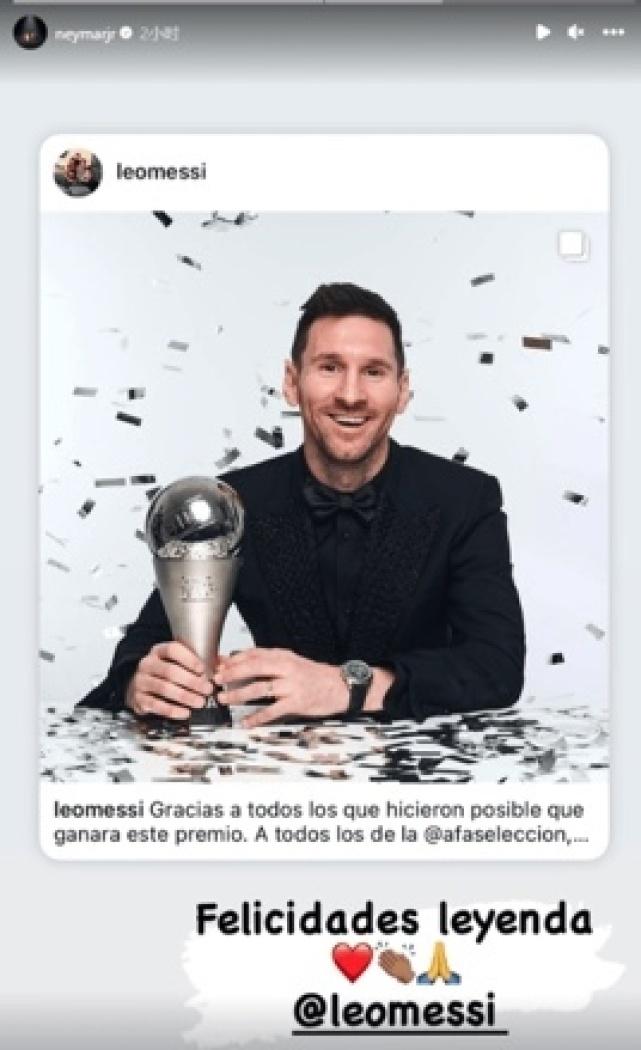The image size is (641, 1050).
Task: Mute the story sound
Action: pyautogui.click(x=576, y=32)
